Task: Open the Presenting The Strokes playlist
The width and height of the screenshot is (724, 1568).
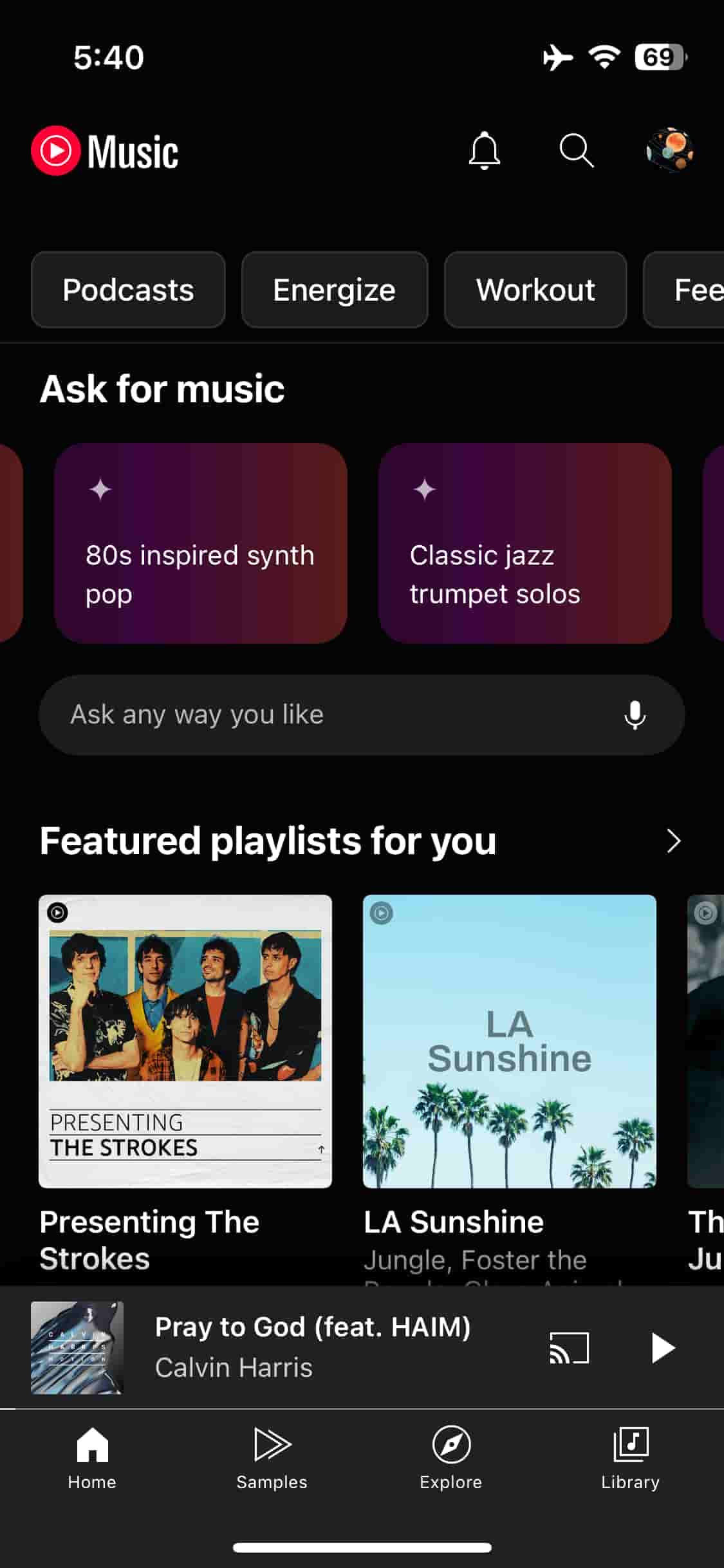Action: [185, 1041]
